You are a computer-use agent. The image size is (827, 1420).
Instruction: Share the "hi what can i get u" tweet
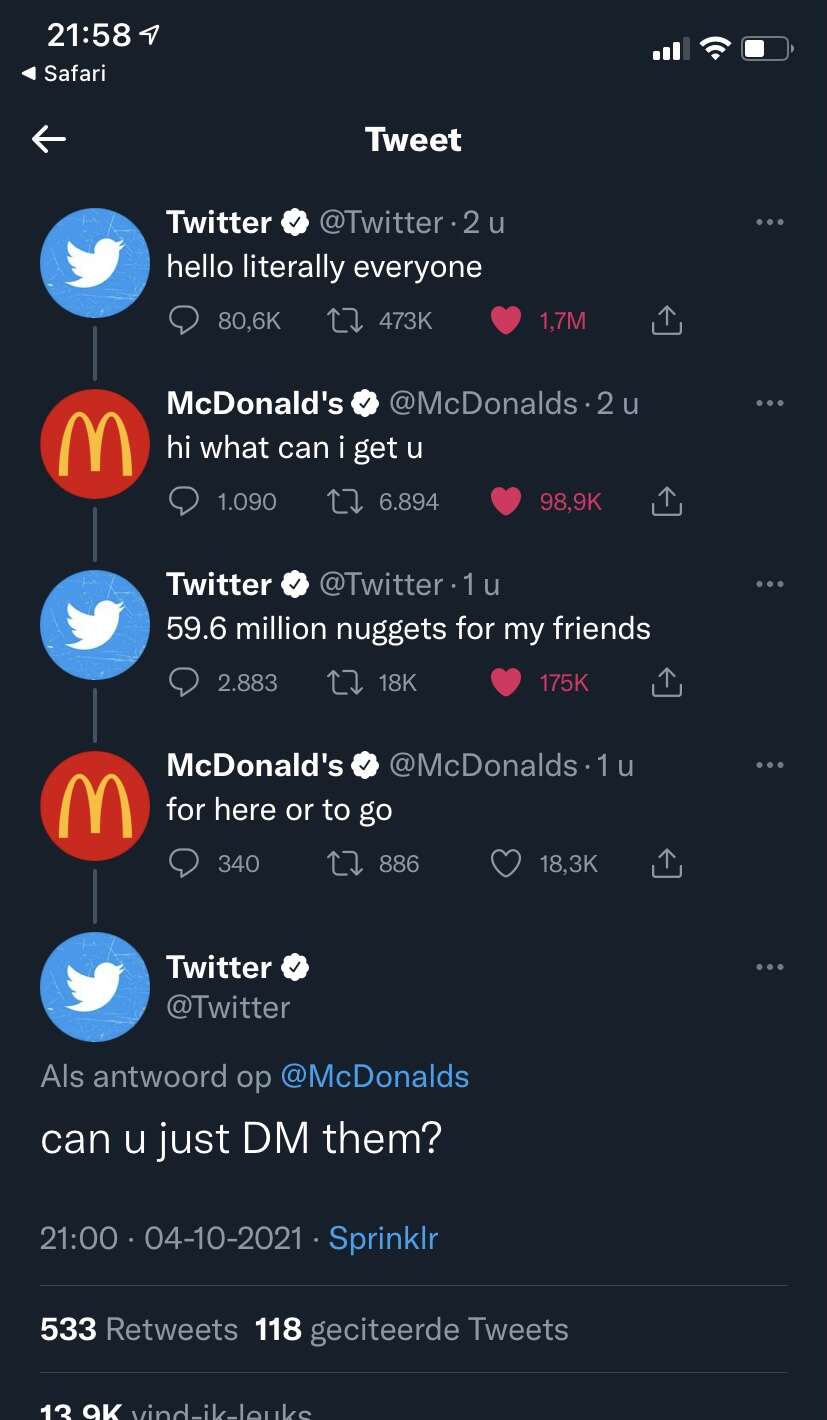click(666, 501)
